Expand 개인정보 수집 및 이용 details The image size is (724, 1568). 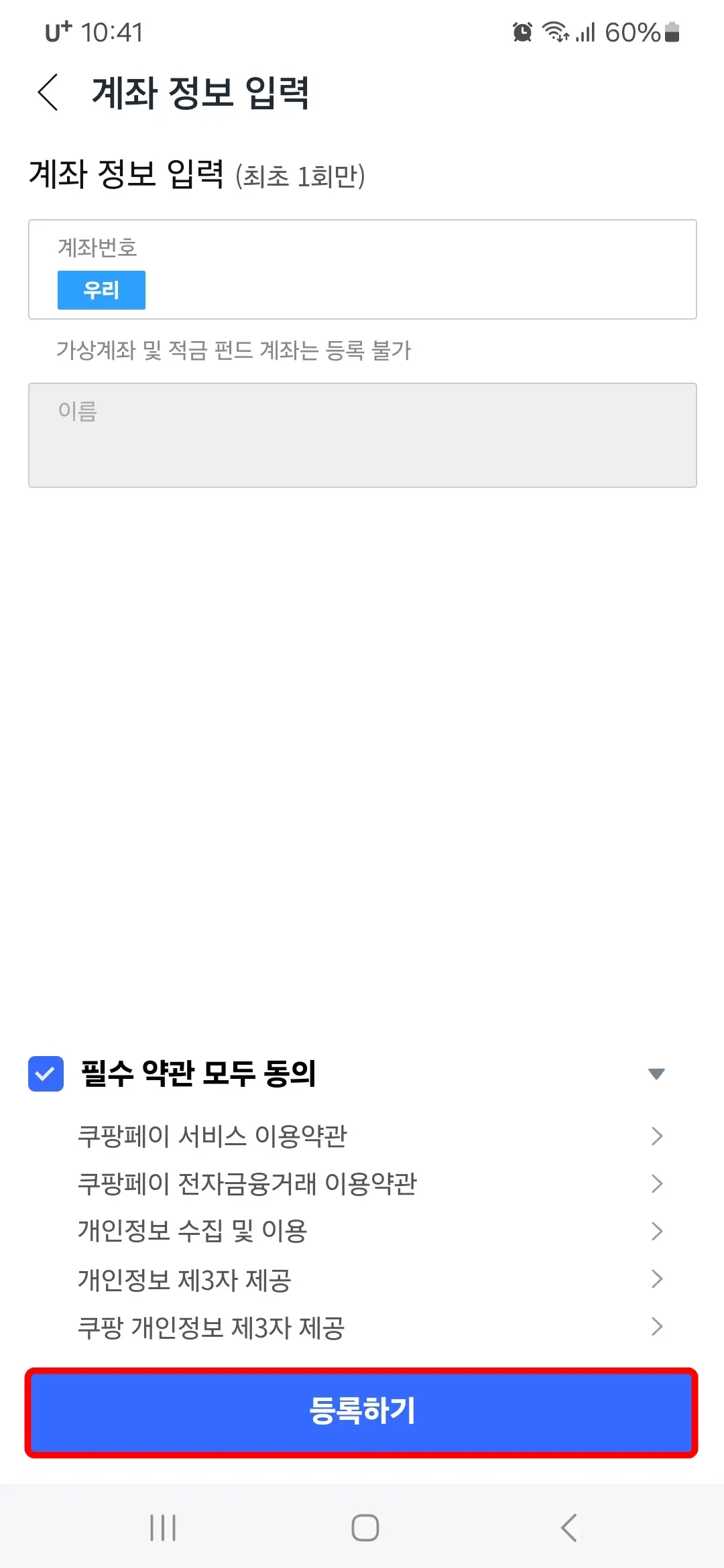656,1231
